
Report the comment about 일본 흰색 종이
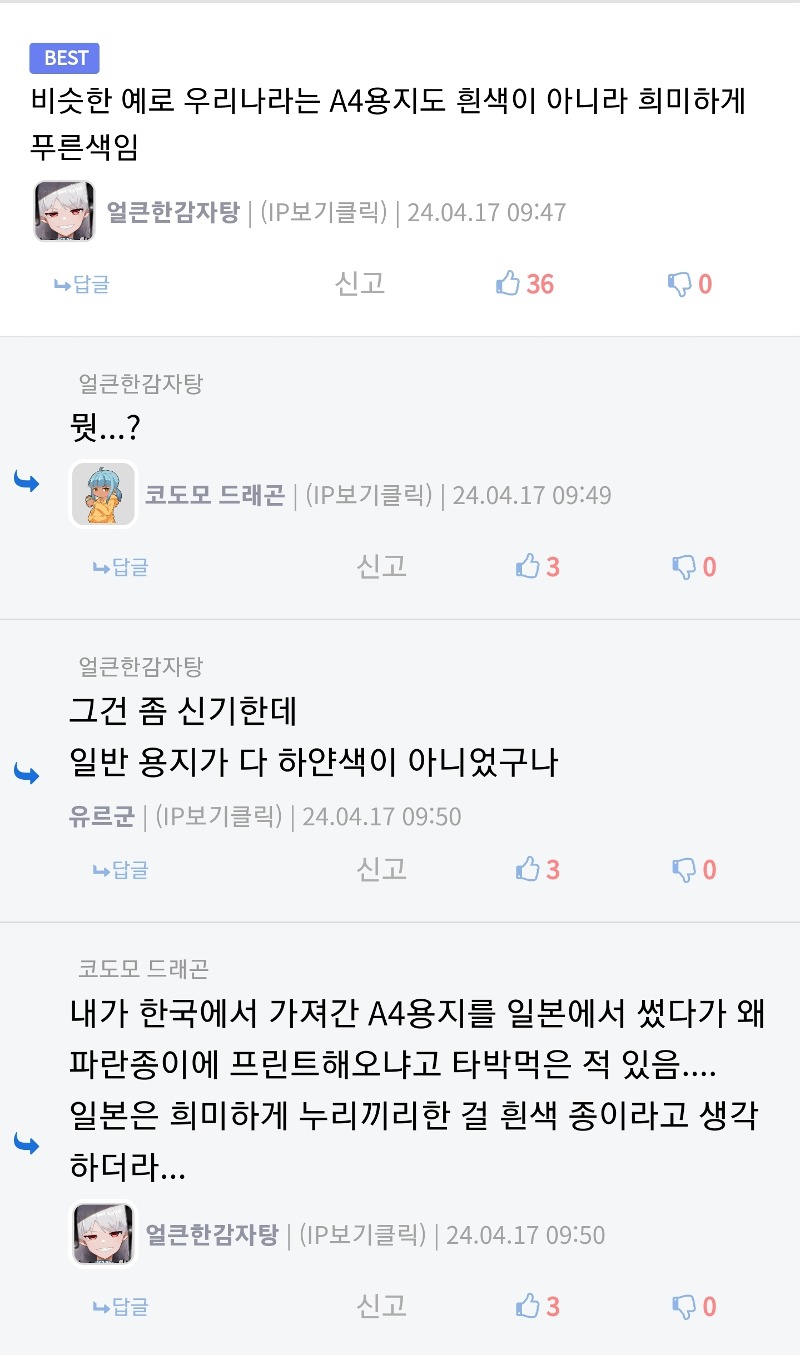pyautogui.click(x=382, y=1306)
